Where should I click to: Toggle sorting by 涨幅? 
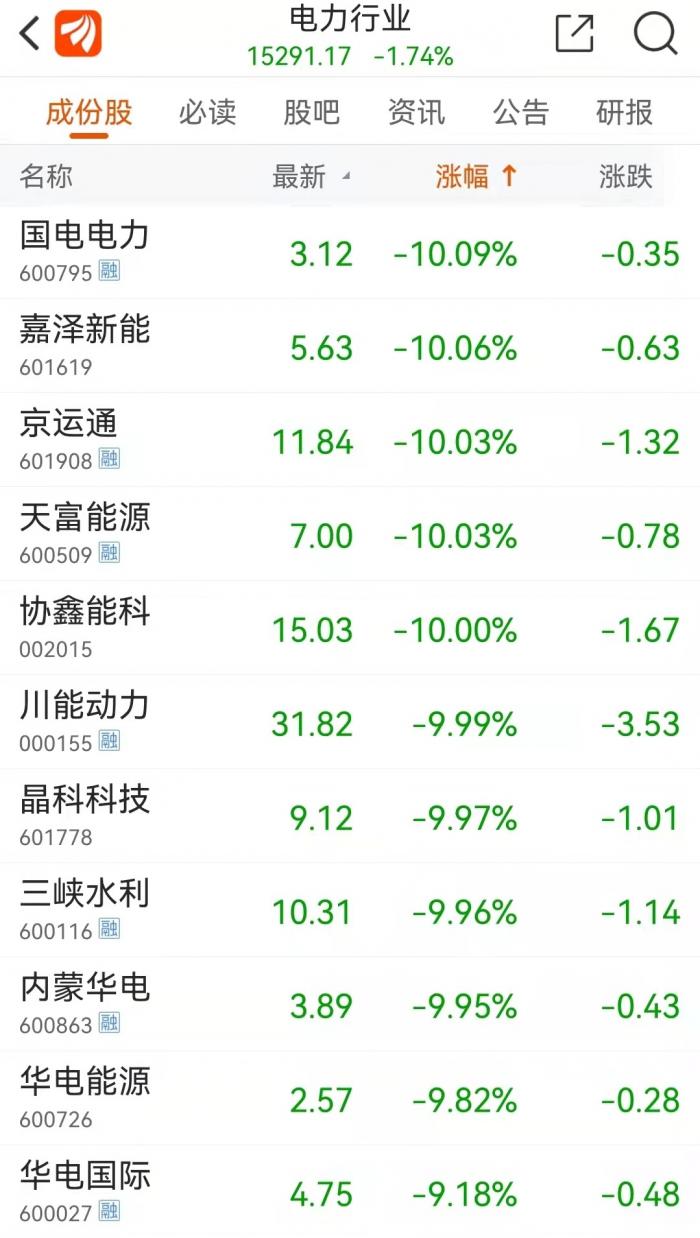(x=476, y=177)
